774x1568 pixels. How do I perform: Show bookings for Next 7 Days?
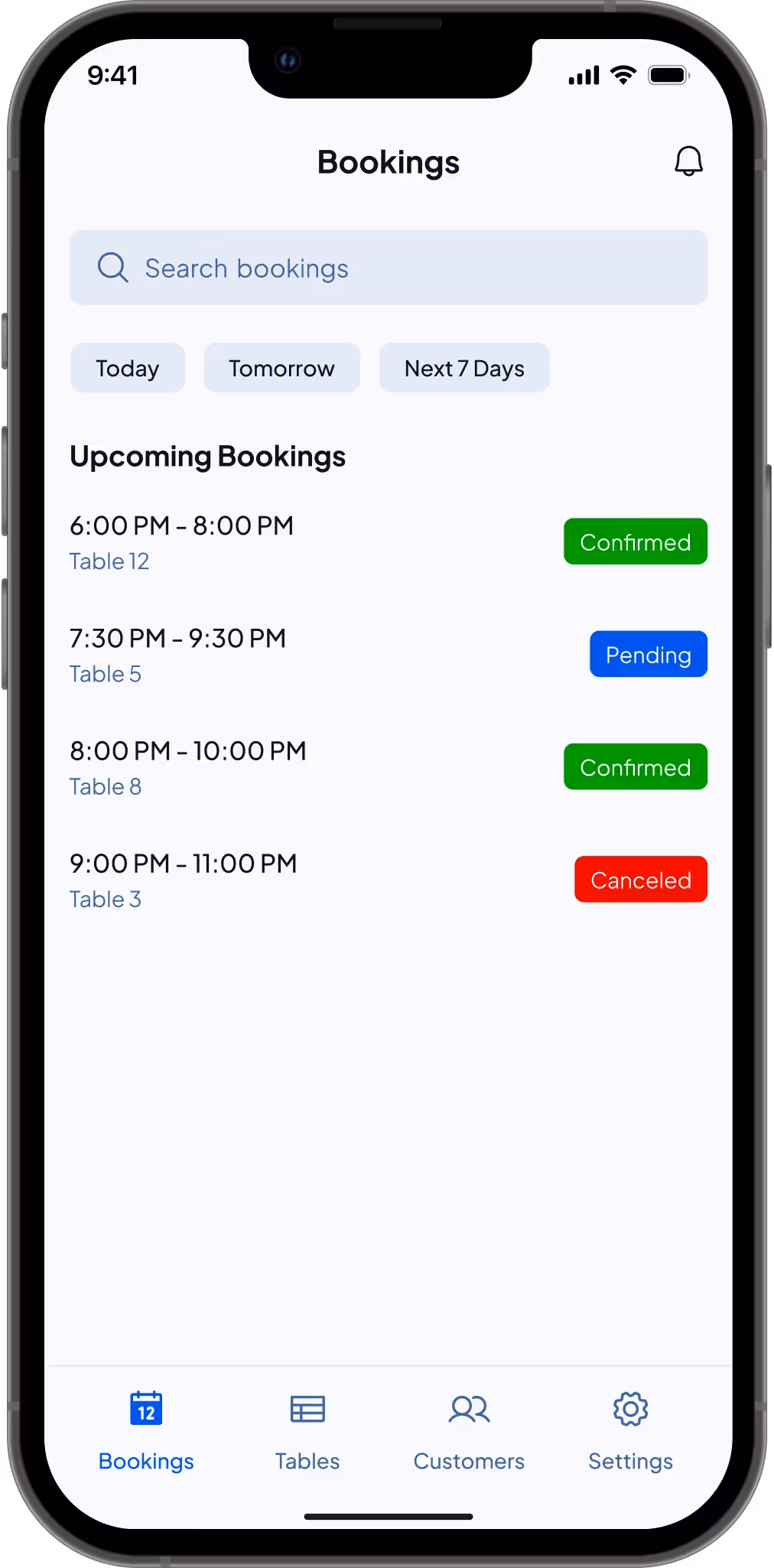tap(464, 368)
